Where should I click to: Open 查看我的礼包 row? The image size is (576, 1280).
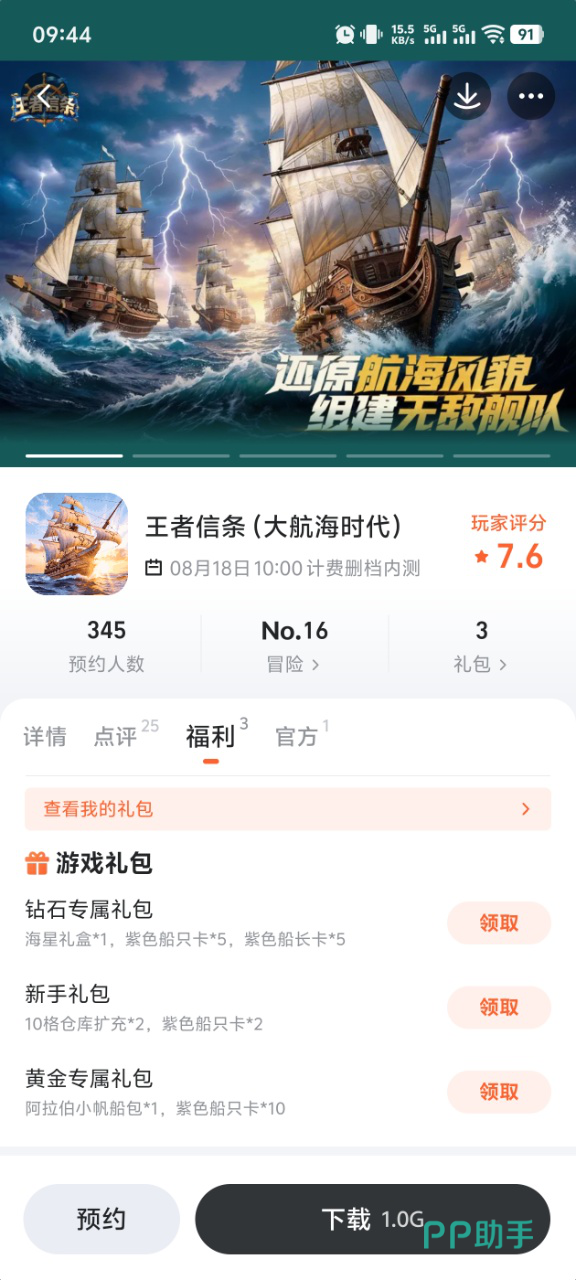[288, 809]
